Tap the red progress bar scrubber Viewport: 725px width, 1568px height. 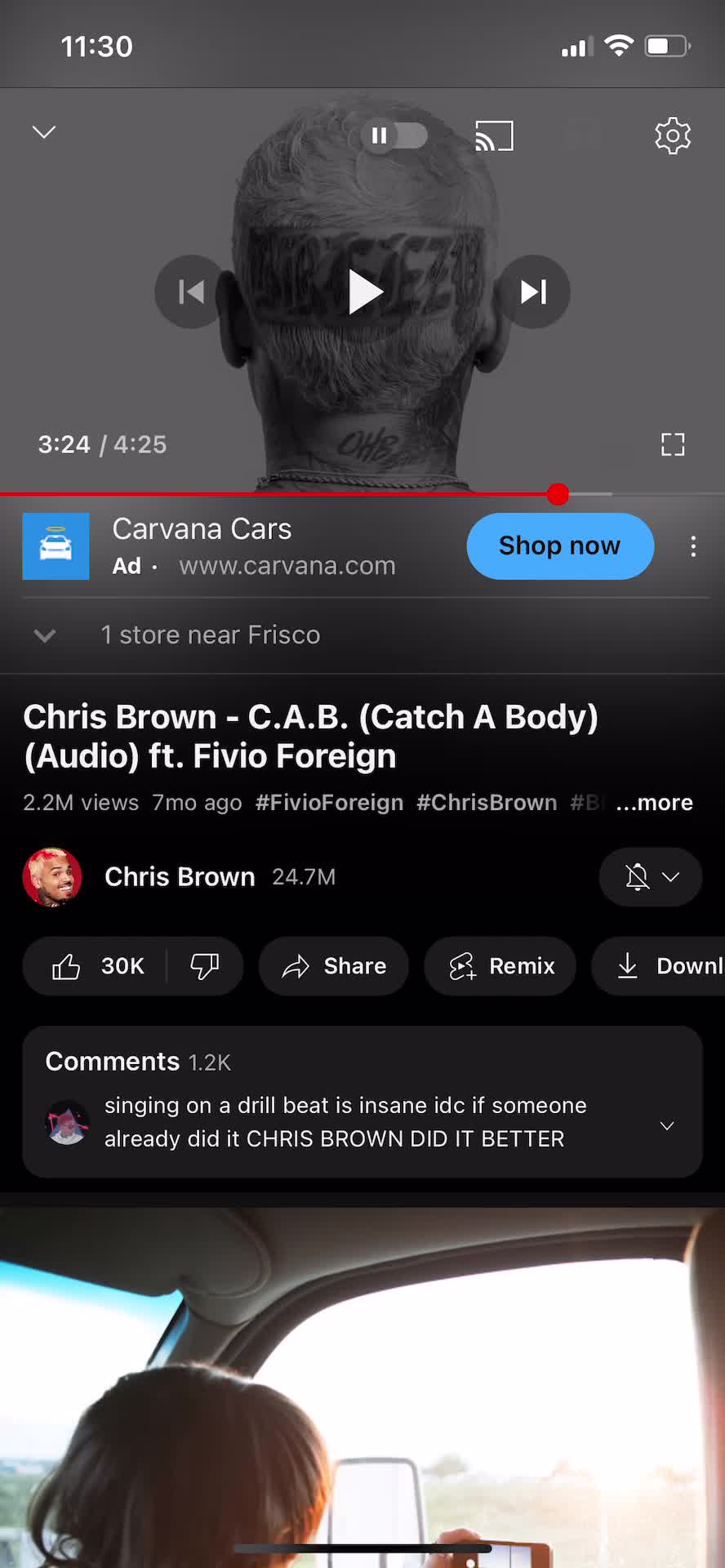tap(558, 494)
